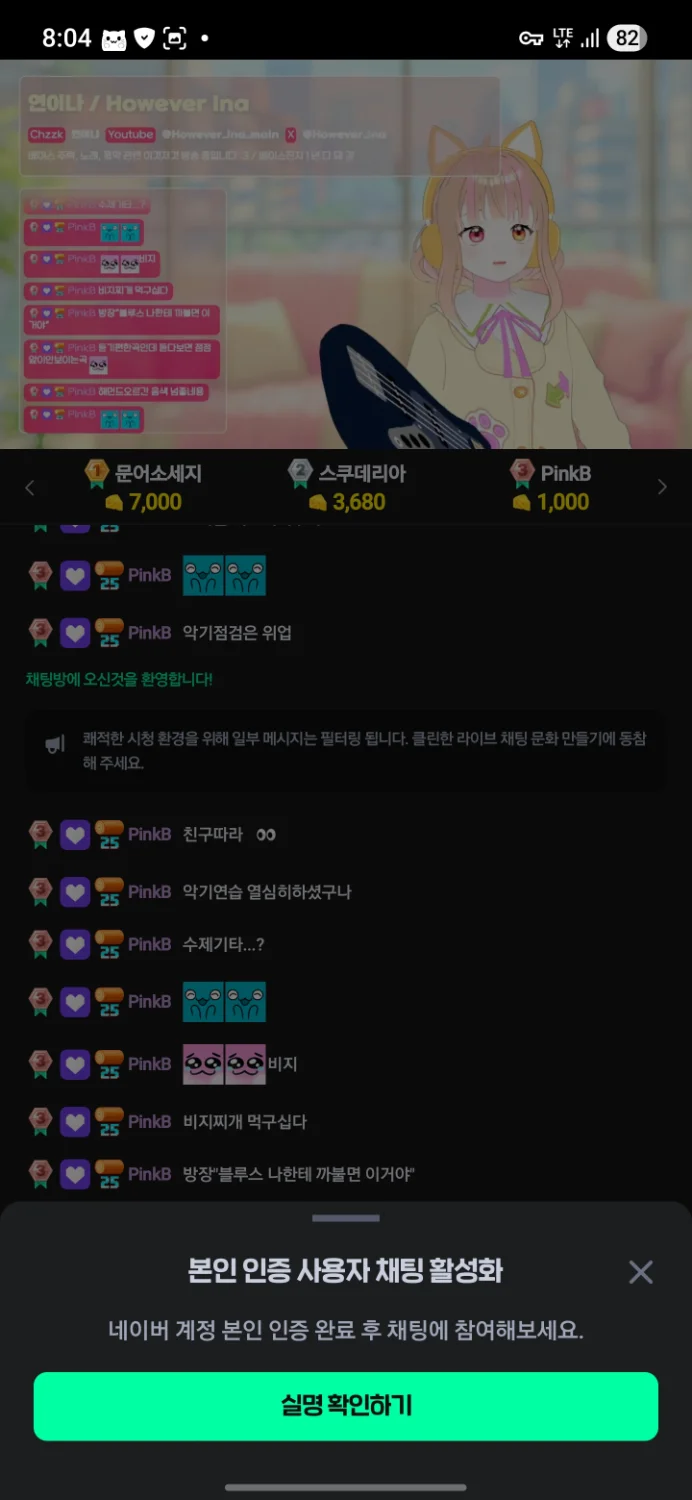The height and width of the screenshot is (1500, 692).
Task: Open second-place donor 스쿠데리아 entry
Action: [x=346, y=487]
